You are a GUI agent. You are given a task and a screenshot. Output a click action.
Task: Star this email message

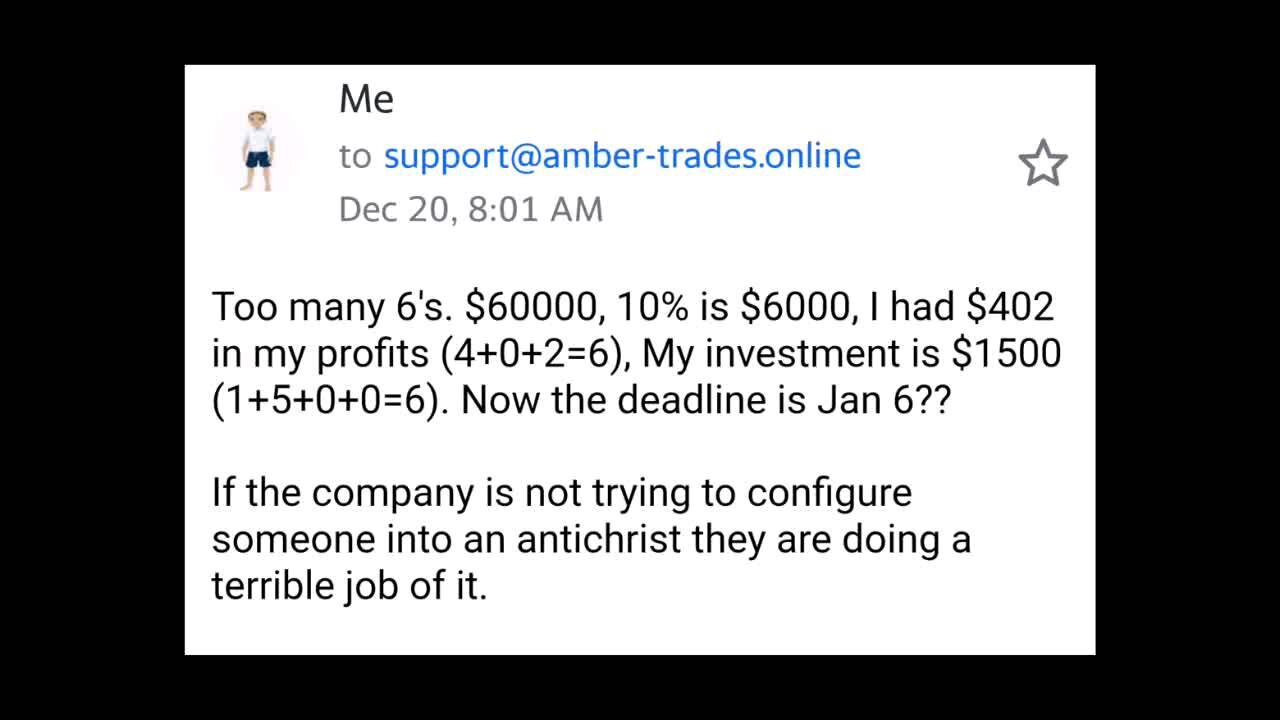tap(1043, 163)
